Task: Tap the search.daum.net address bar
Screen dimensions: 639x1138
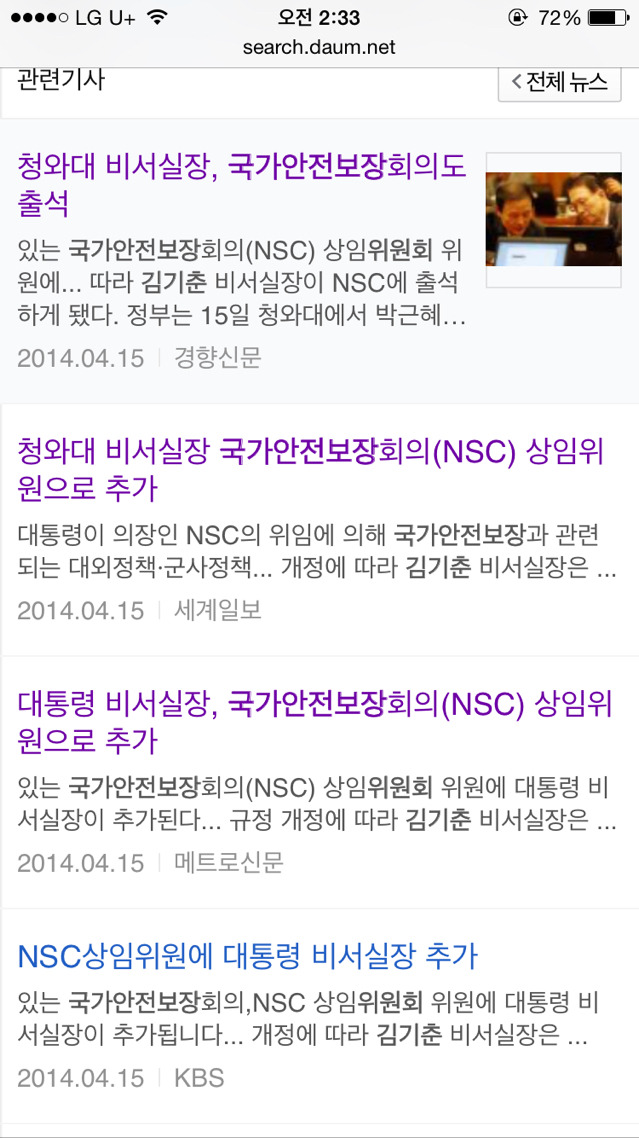Action: pos(319,47)
